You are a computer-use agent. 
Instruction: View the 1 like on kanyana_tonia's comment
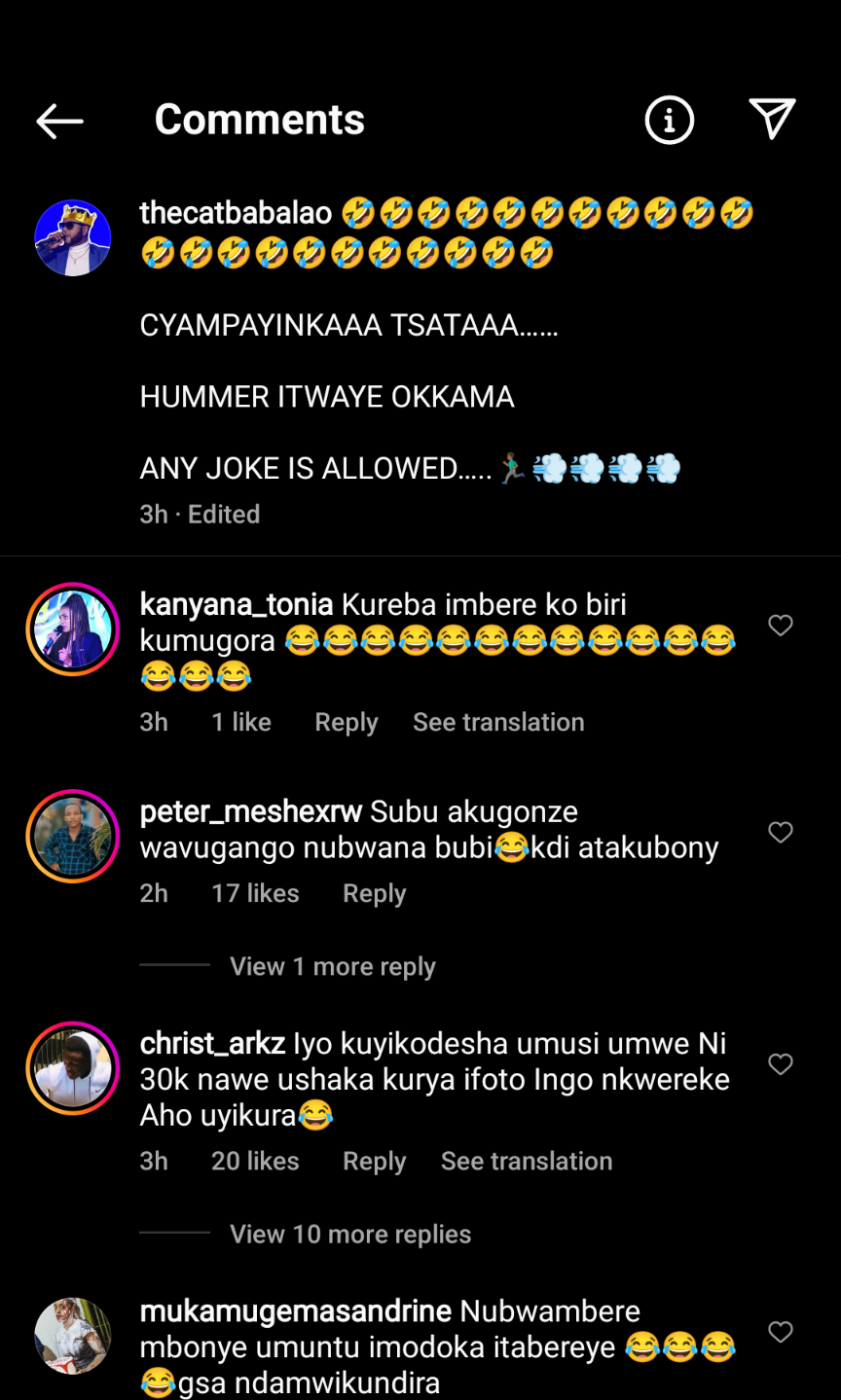241,722
